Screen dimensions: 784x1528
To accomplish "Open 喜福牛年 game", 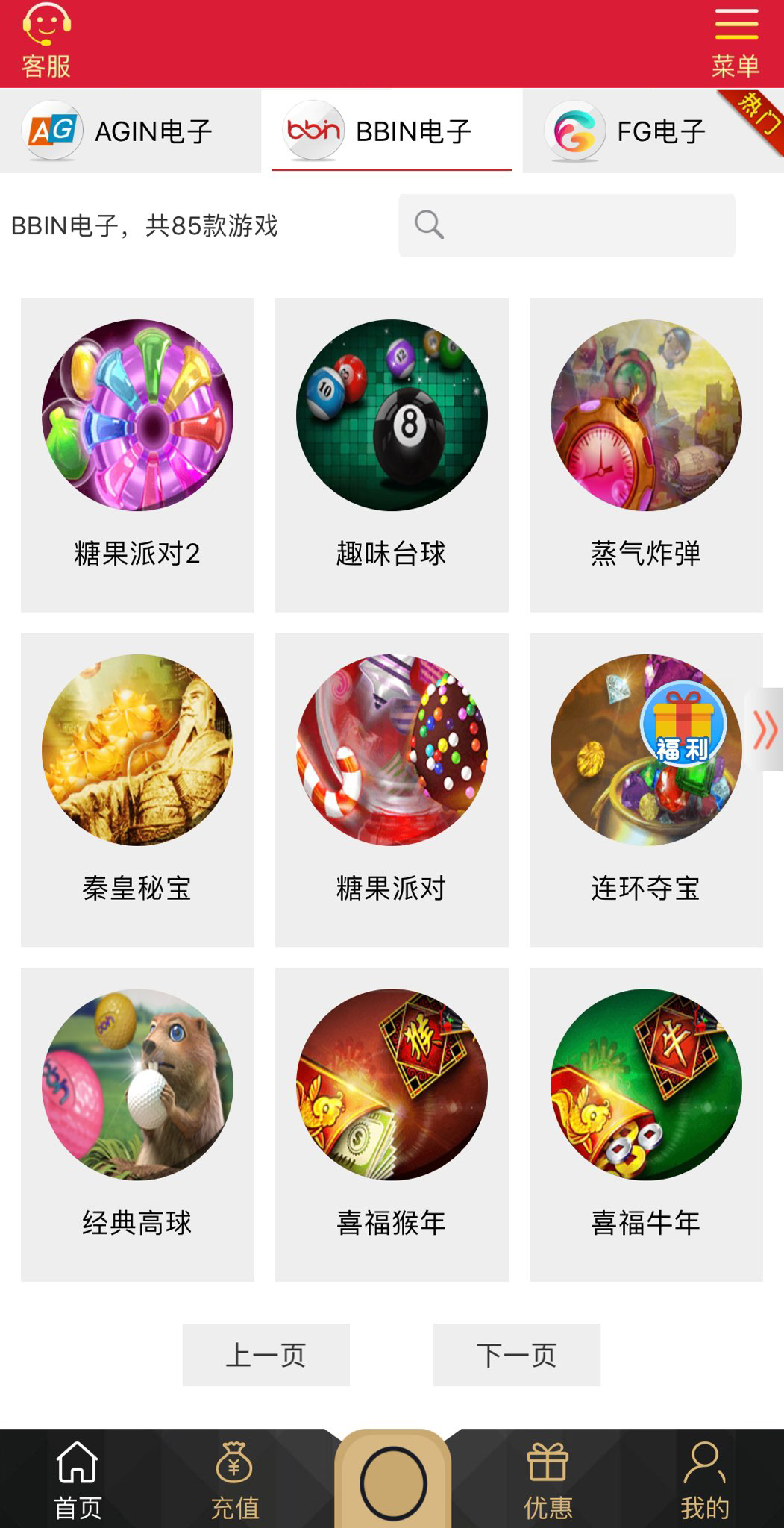I will [646, 1124].
